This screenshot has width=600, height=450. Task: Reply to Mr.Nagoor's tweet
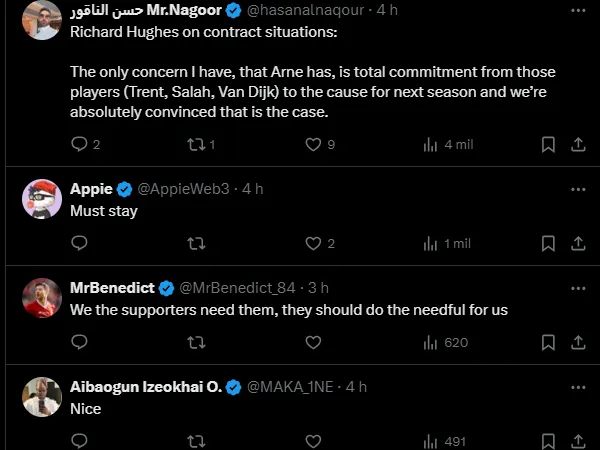[x=80, y=144]
